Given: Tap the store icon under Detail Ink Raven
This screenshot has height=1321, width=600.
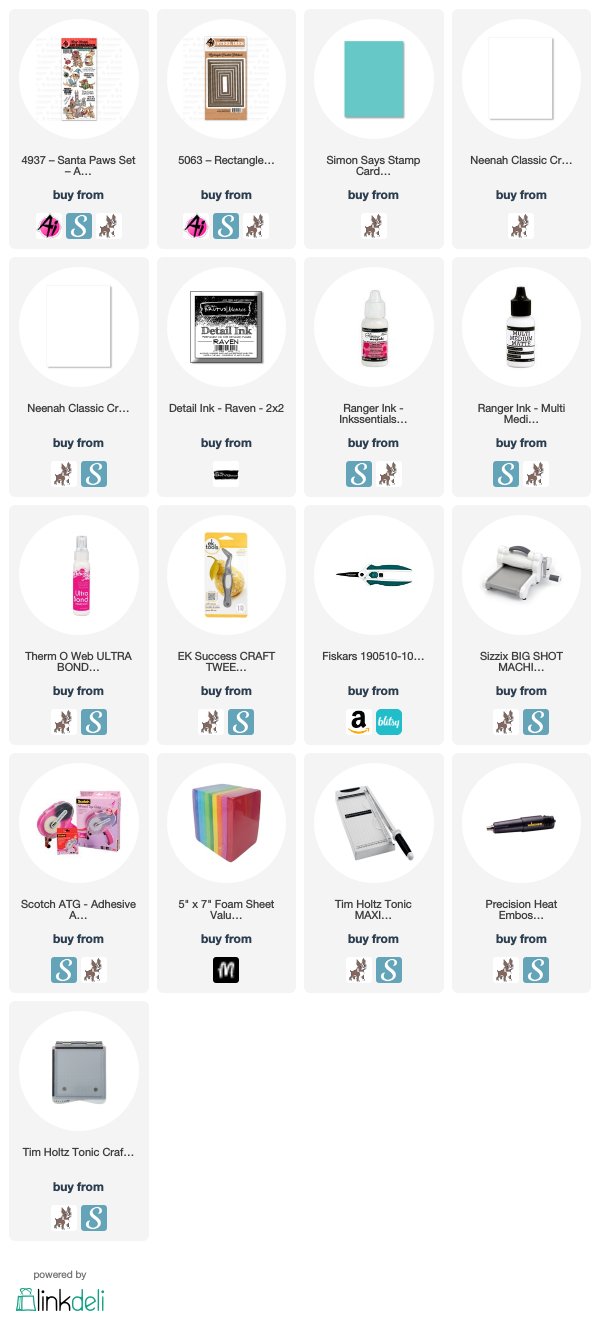Looking at the screenshot, I should pos(226,474).
